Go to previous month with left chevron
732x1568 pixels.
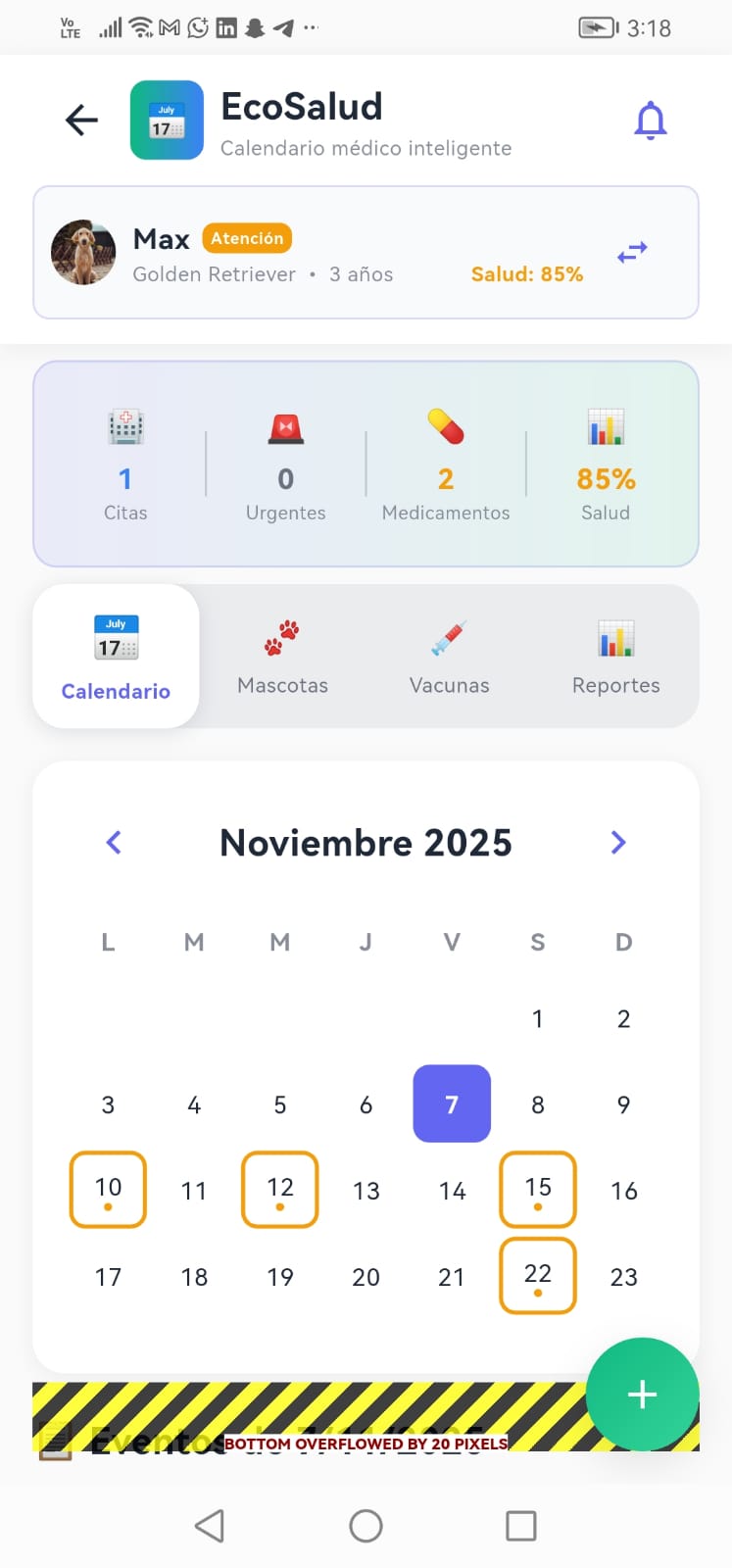point(113,842)
